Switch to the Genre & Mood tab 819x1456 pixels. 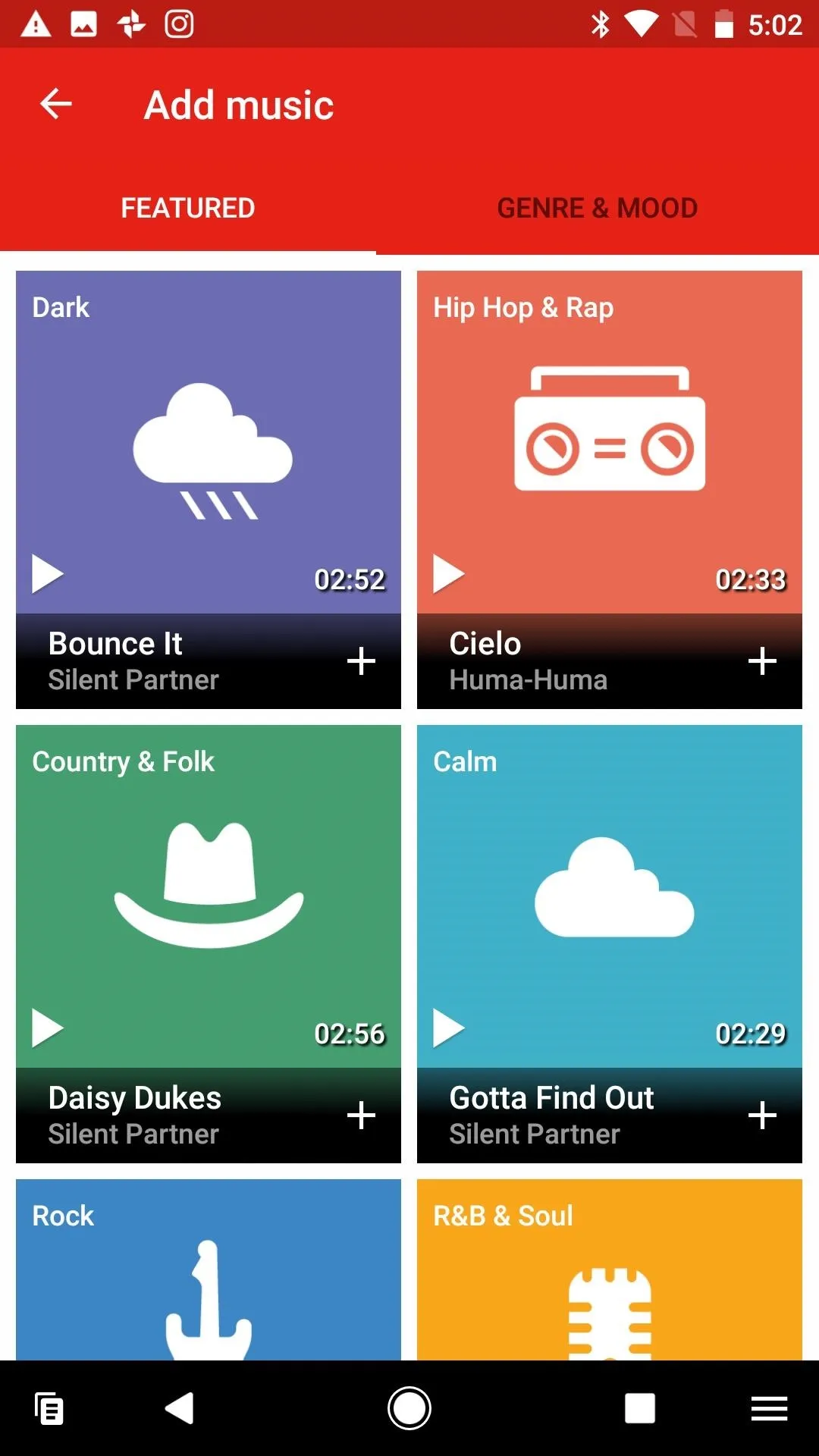[x=597, y=208]
